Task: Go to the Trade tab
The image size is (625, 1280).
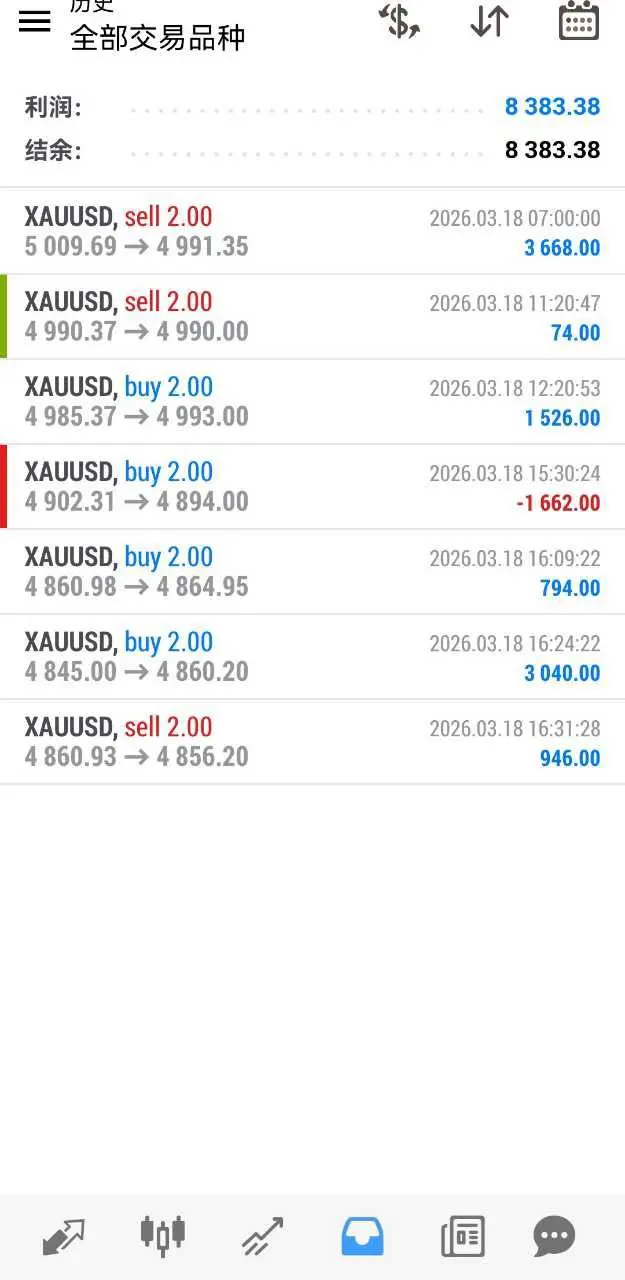Action: point(263,1236)
